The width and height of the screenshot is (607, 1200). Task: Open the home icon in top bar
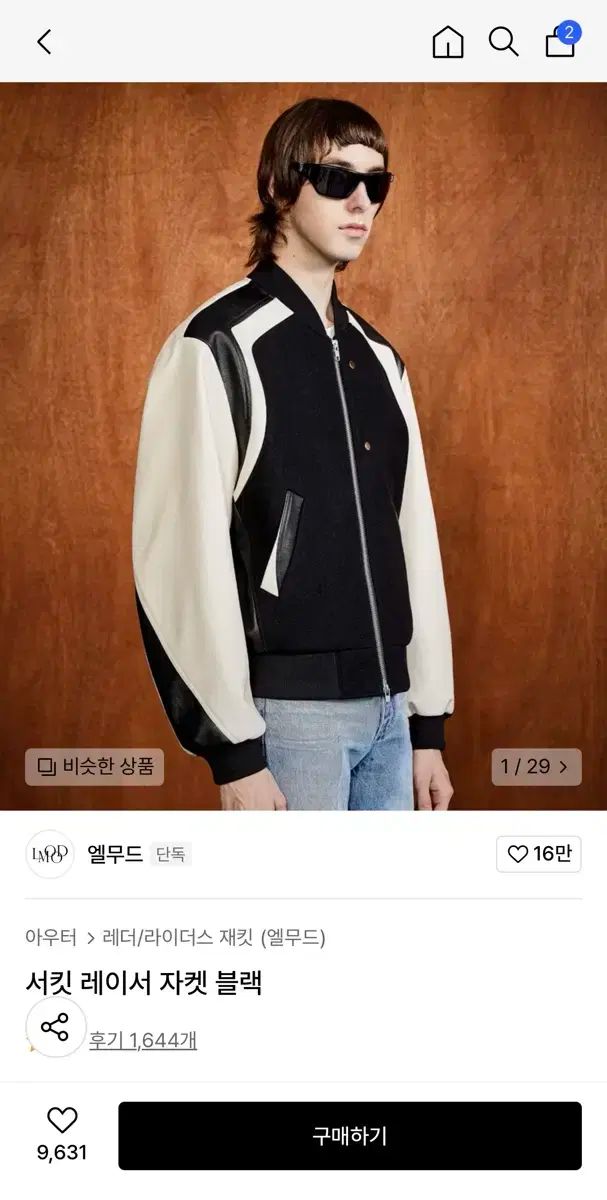click(447, 41)
